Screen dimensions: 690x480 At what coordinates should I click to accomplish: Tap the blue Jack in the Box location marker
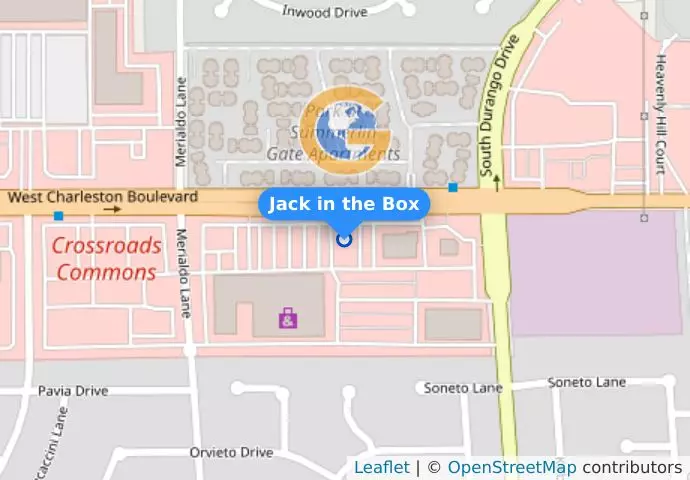344,239
